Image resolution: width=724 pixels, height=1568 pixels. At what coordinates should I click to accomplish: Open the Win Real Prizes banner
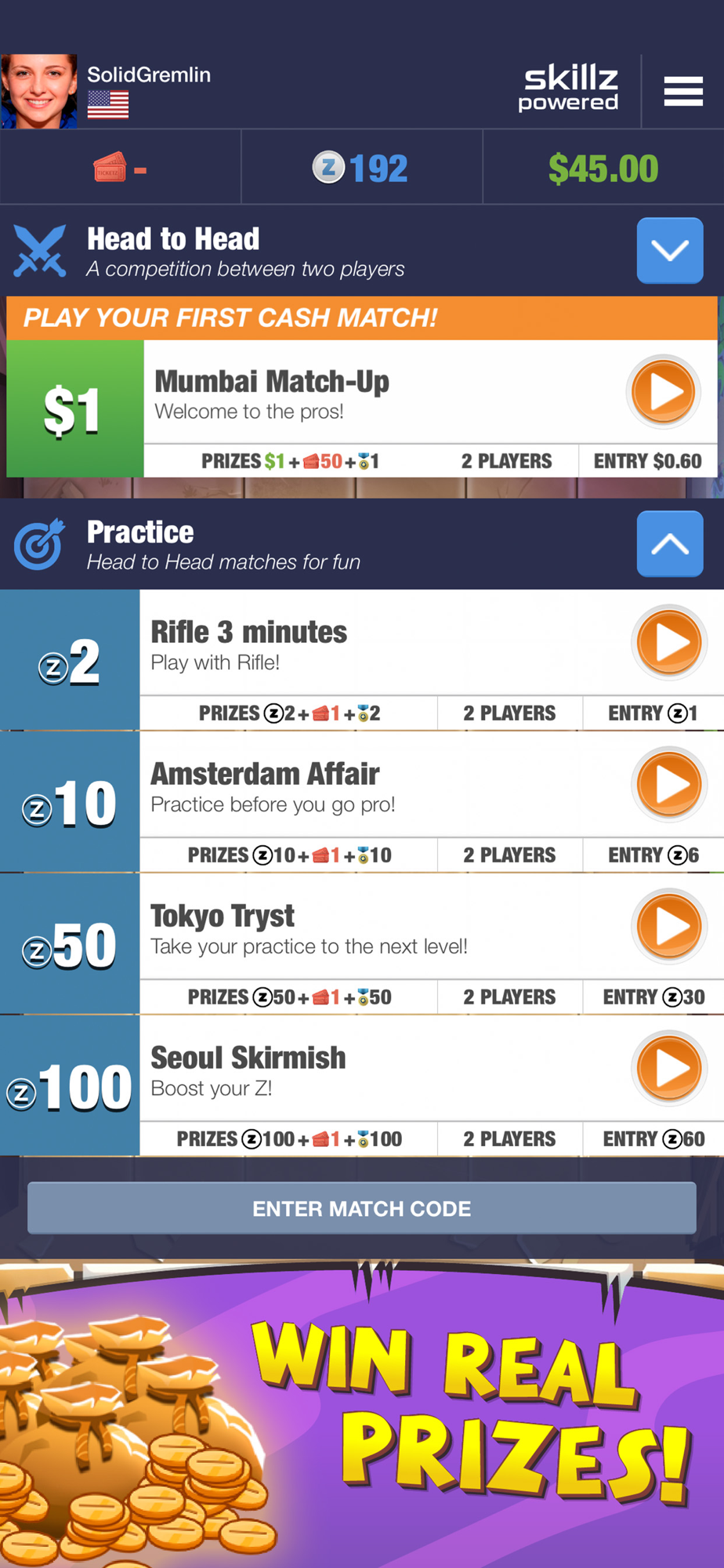pos(362,1414)
